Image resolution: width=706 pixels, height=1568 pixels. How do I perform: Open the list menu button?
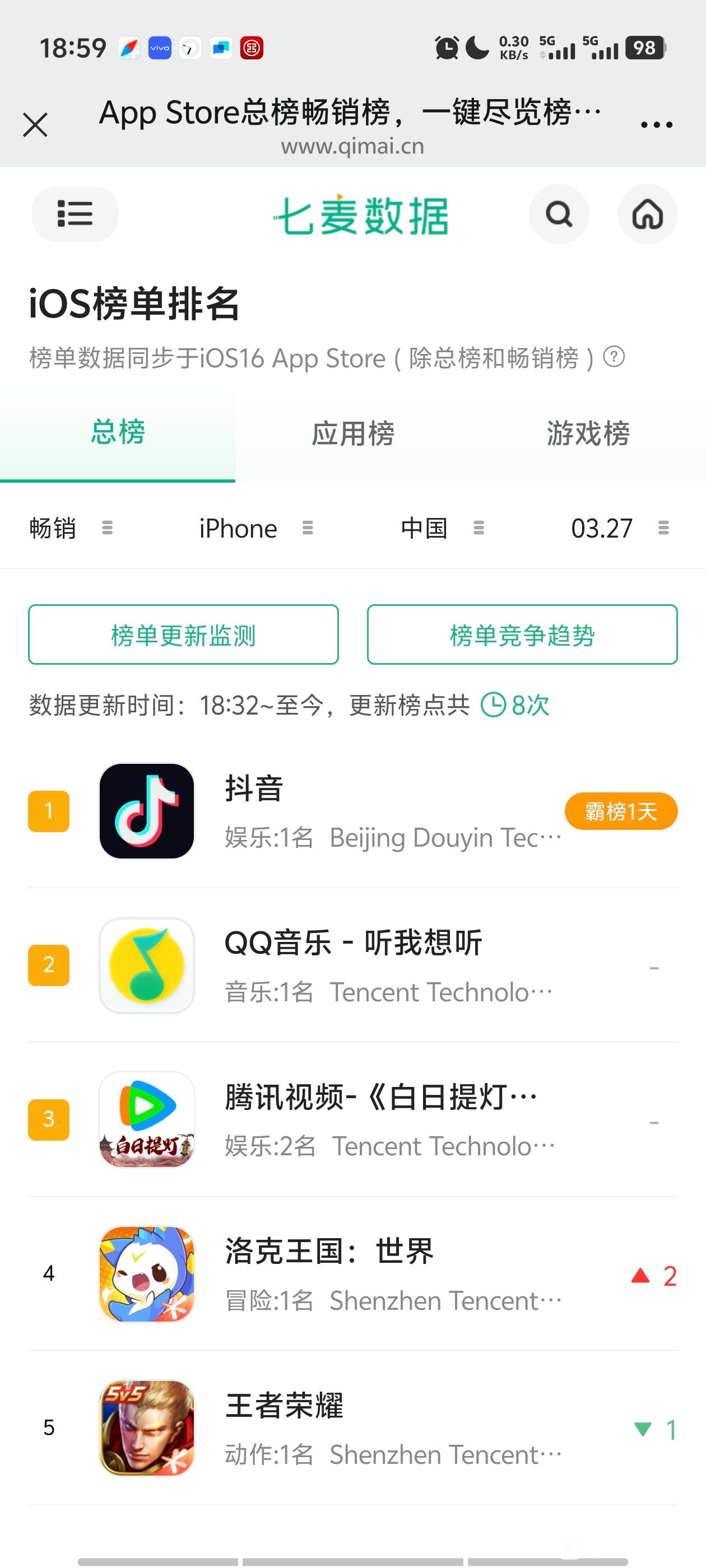(75, 214)
